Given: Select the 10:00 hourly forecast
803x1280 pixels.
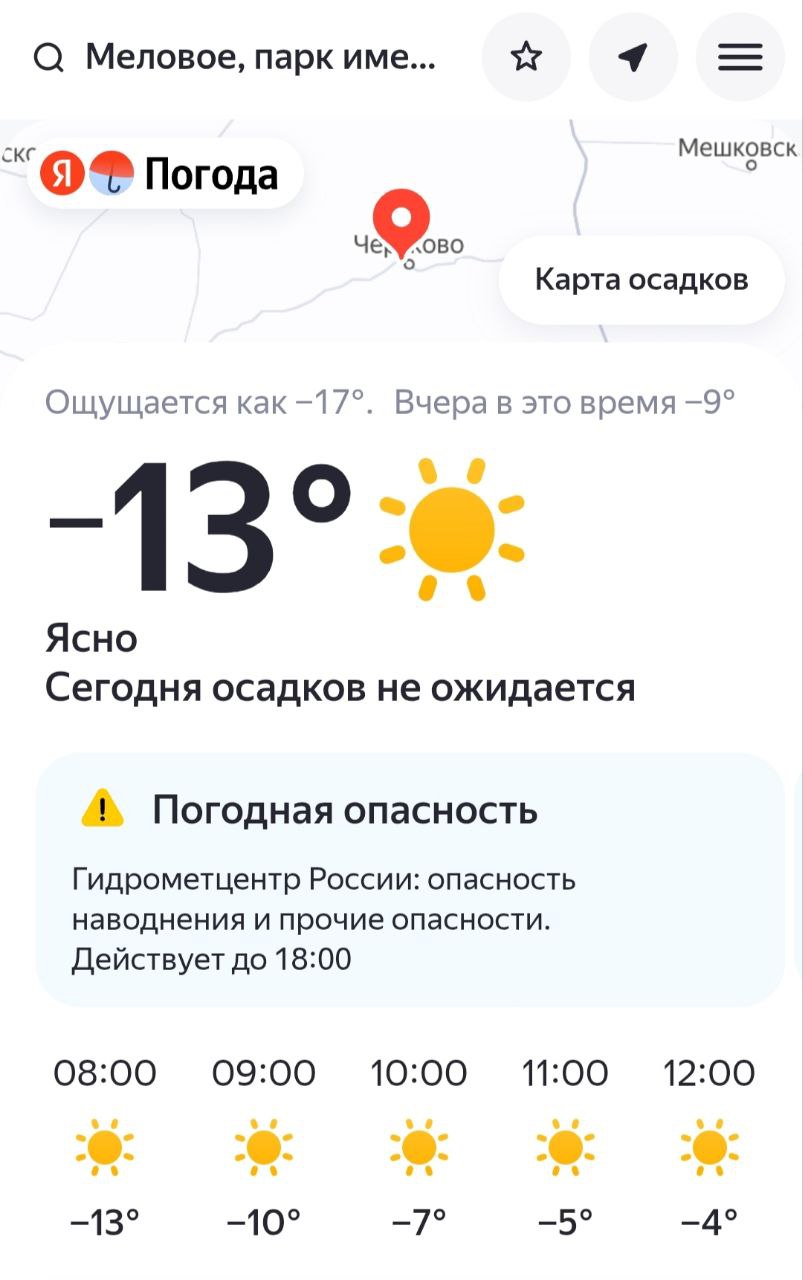Looking at the screenshot, I should 418,1145.
